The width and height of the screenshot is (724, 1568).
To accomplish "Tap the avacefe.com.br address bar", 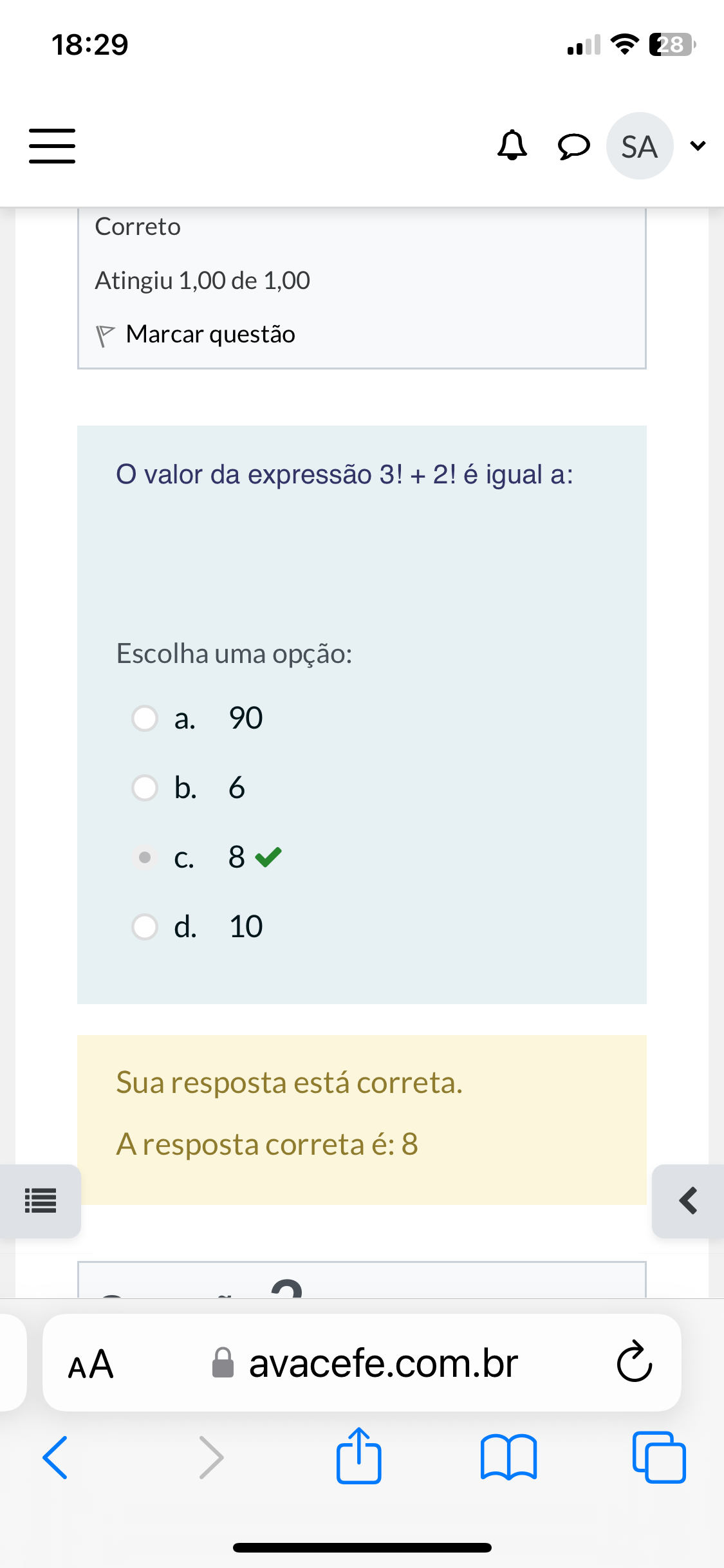I will click(383, 1364).
